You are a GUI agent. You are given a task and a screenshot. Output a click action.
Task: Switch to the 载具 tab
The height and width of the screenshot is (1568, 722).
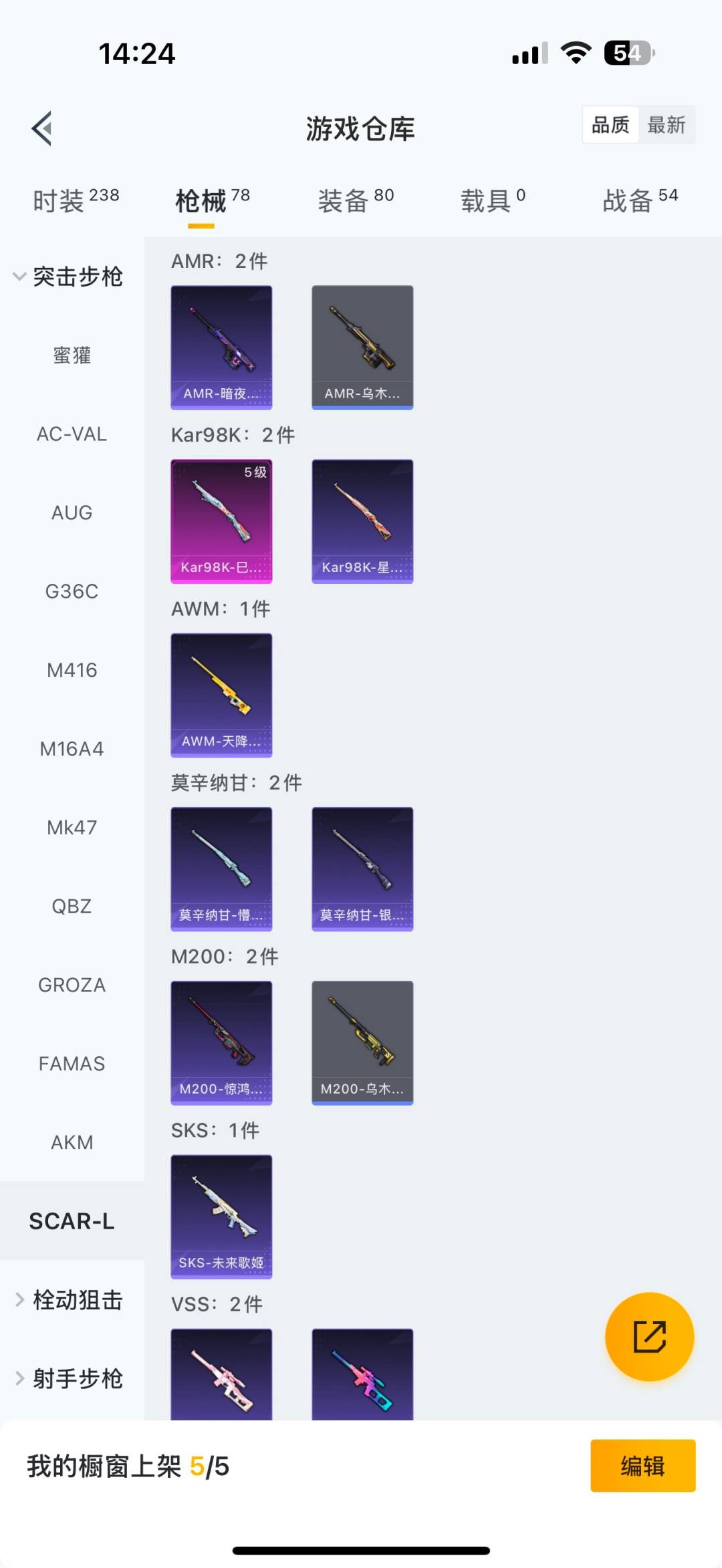click(493, 200)
